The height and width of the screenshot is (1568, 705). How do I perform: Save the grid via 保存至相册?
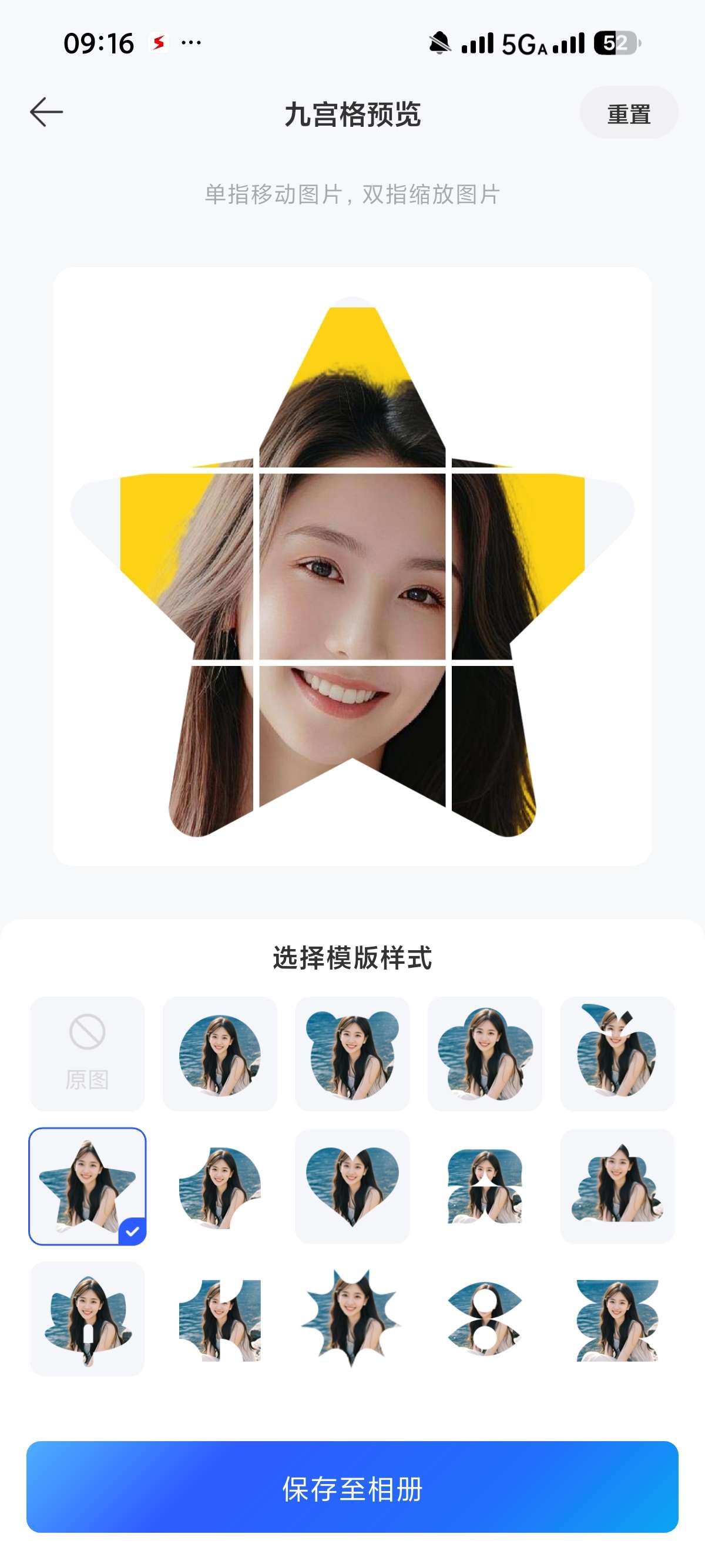[x=352, y=1486]
